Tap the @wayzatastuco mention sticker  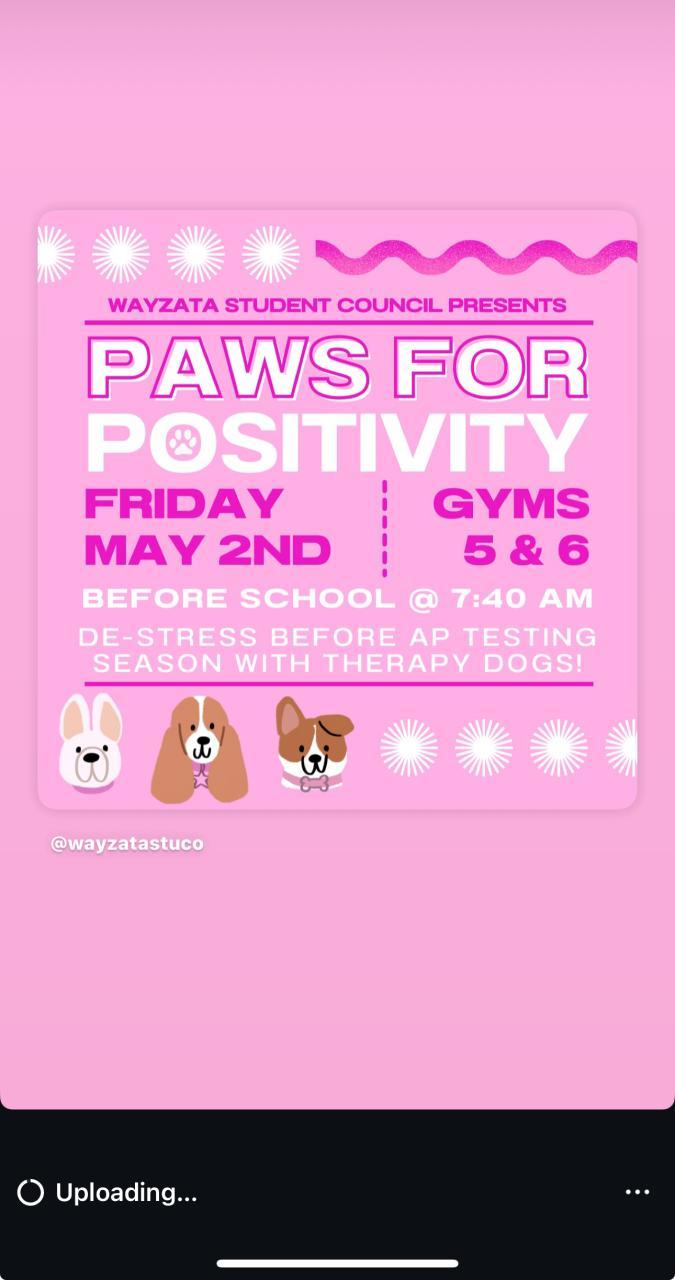[x=127, y=843]
